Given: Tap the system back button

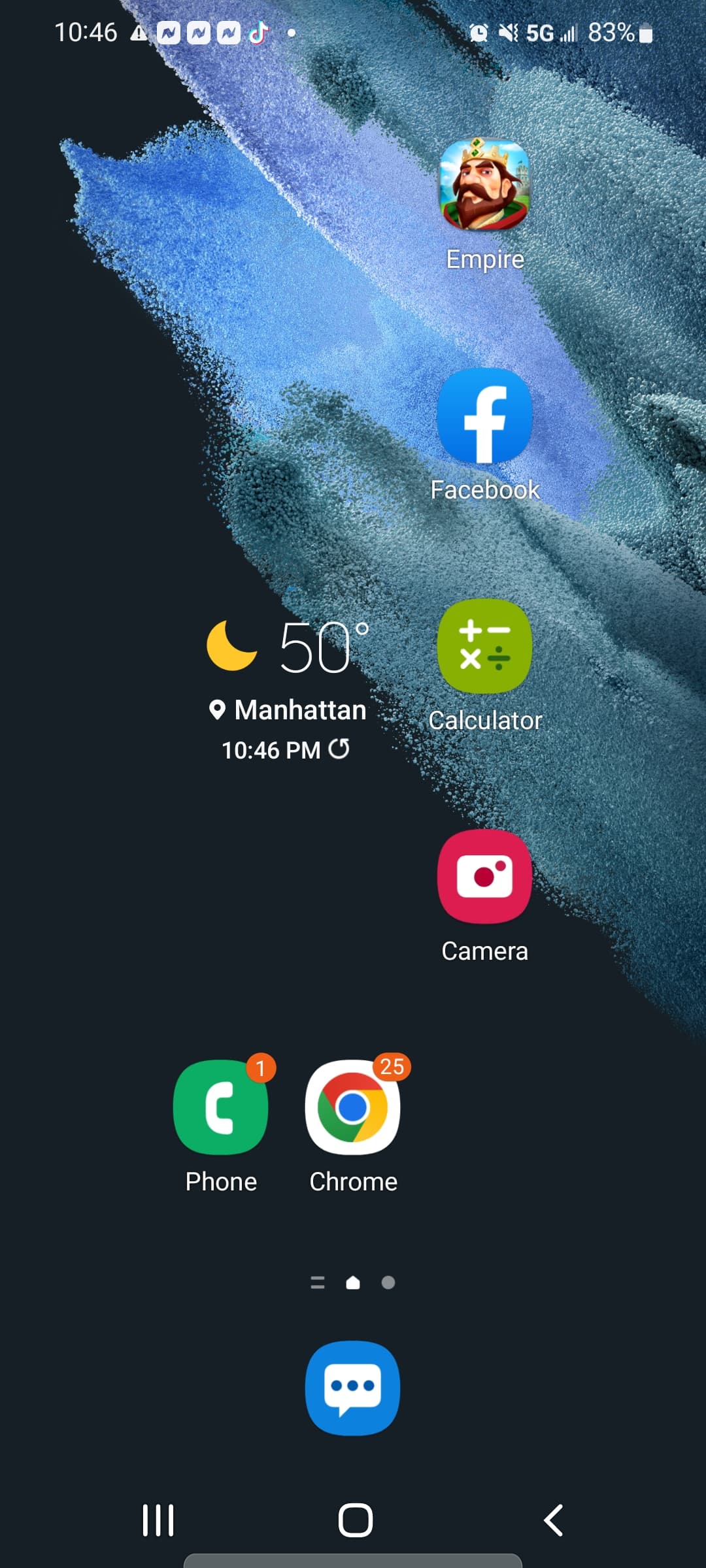Looking at the screenshot, I should [553, 1520].
